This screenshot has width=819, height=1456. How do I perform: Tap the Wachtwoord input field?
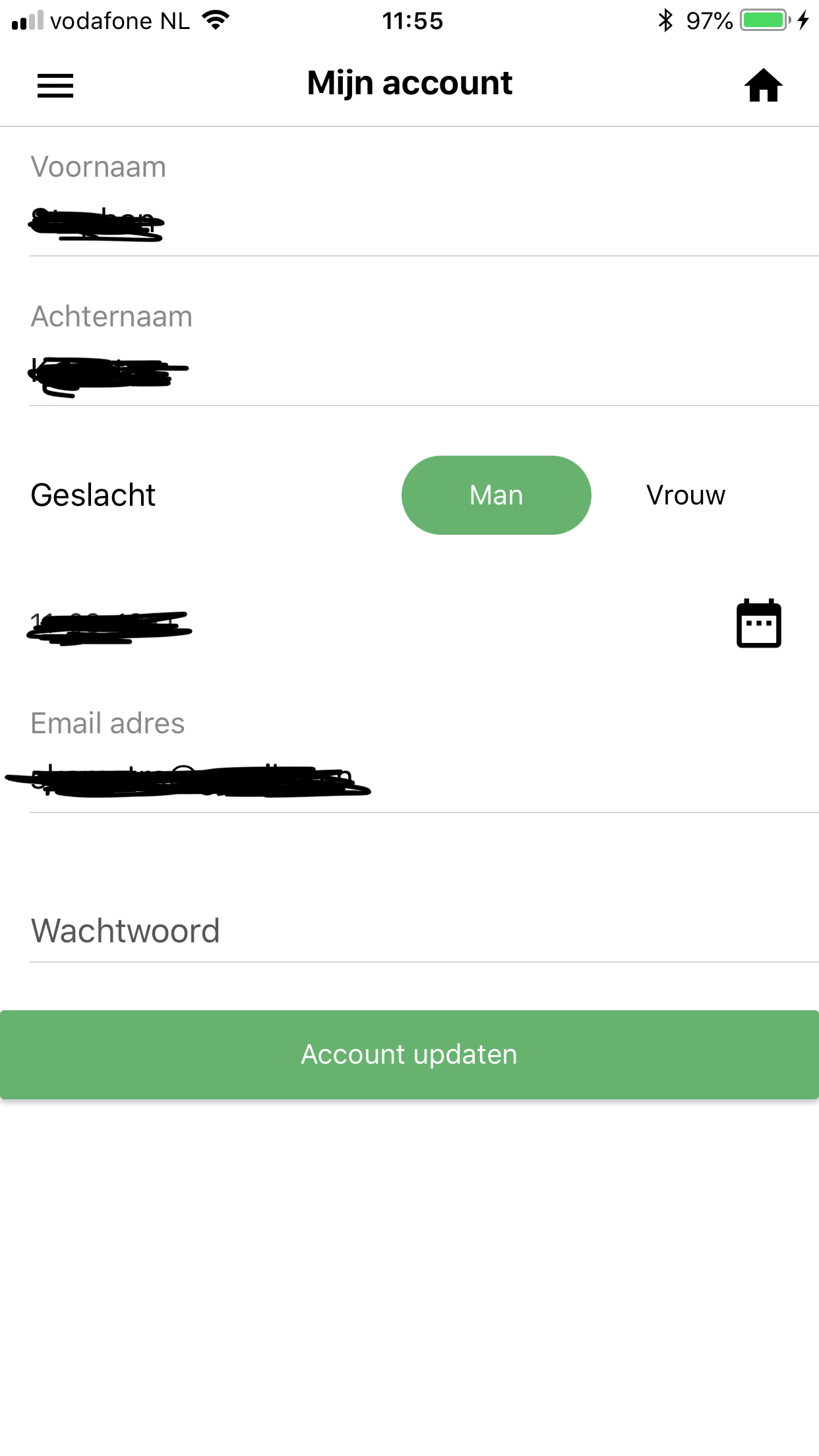tap(409, 931)
